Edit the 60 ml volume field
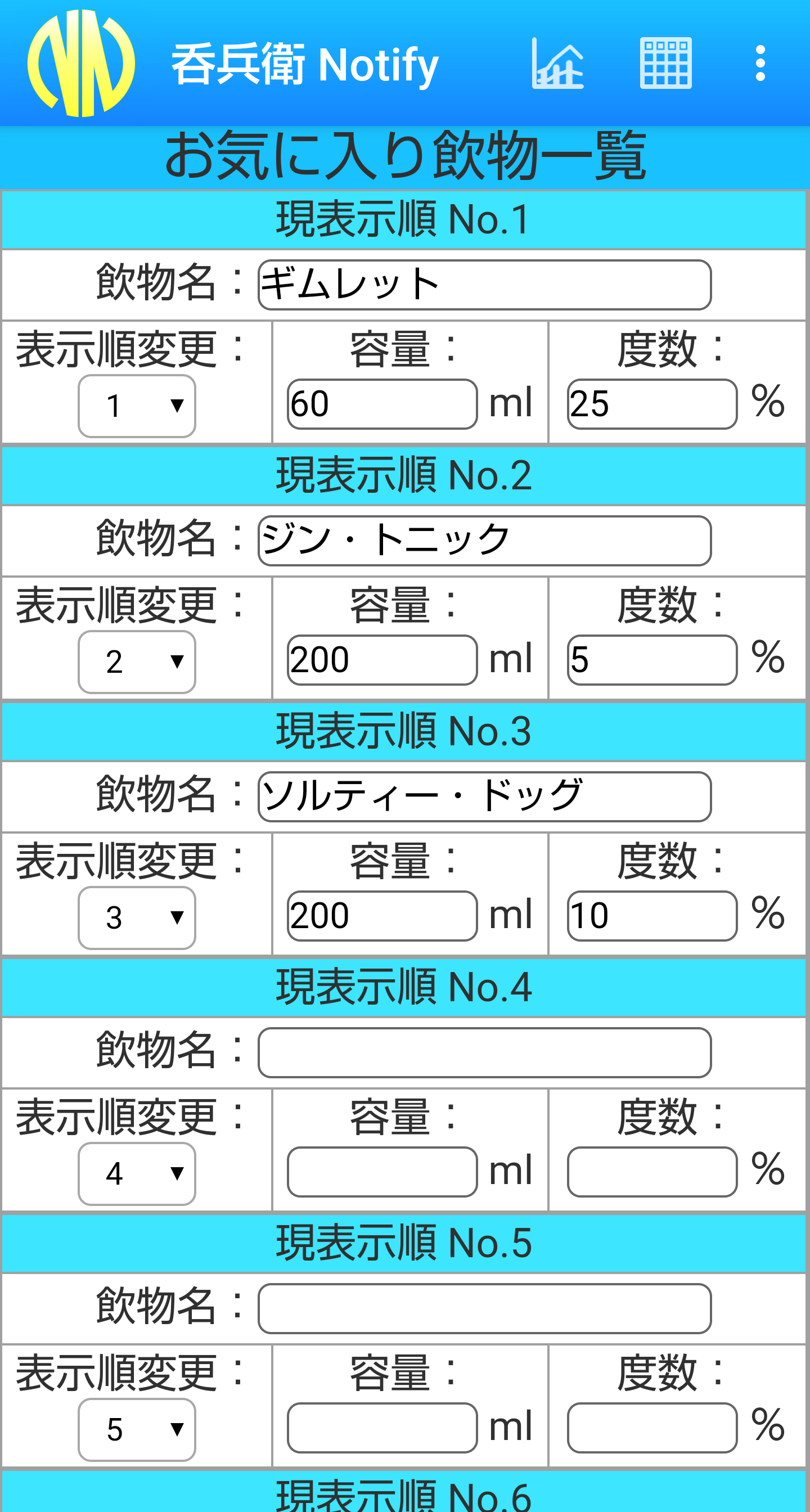The height and width of the screenshot is (1512, 810). (381, 404)
